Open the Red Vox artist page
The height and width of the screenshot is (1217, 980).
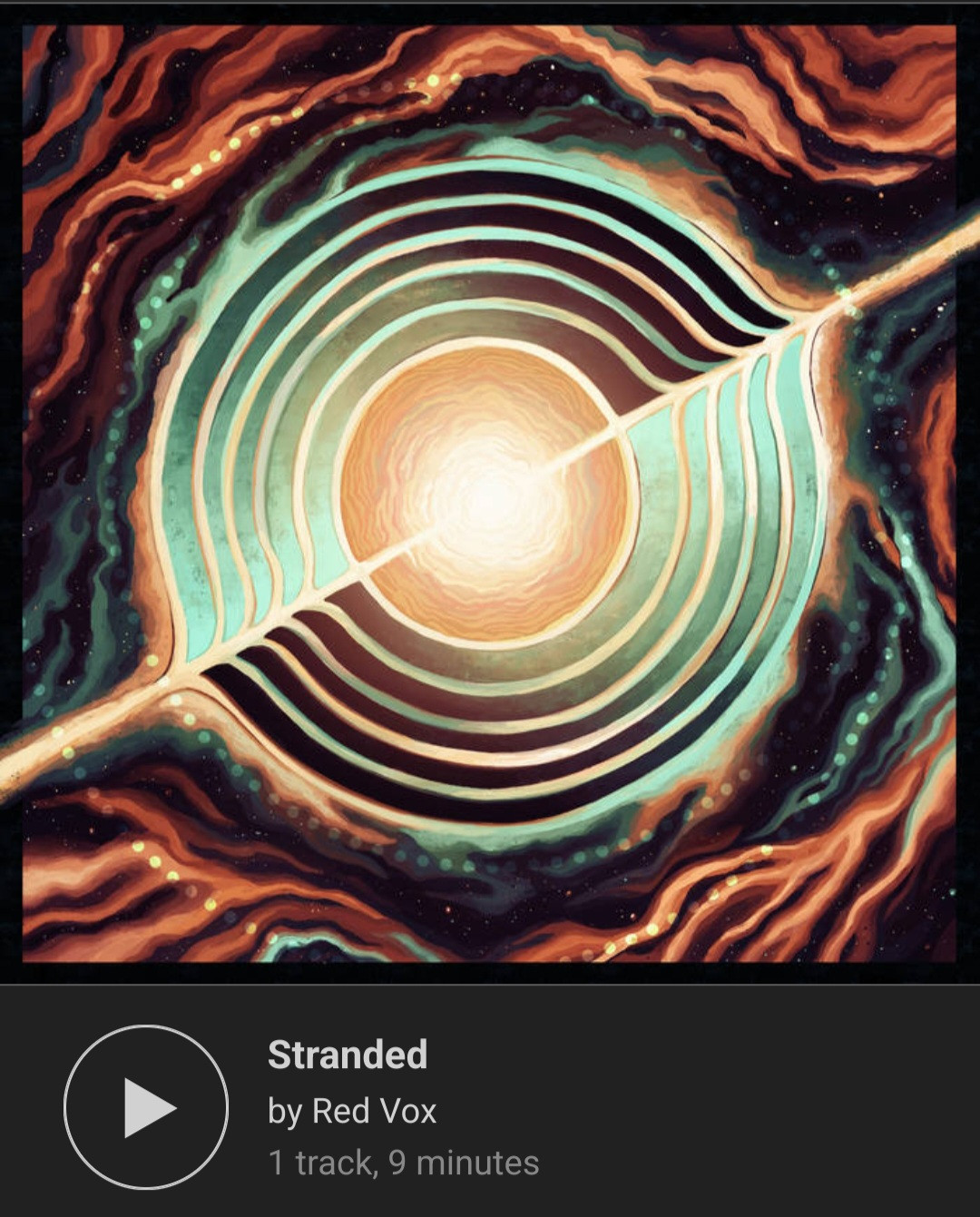tap(374, 1111)
